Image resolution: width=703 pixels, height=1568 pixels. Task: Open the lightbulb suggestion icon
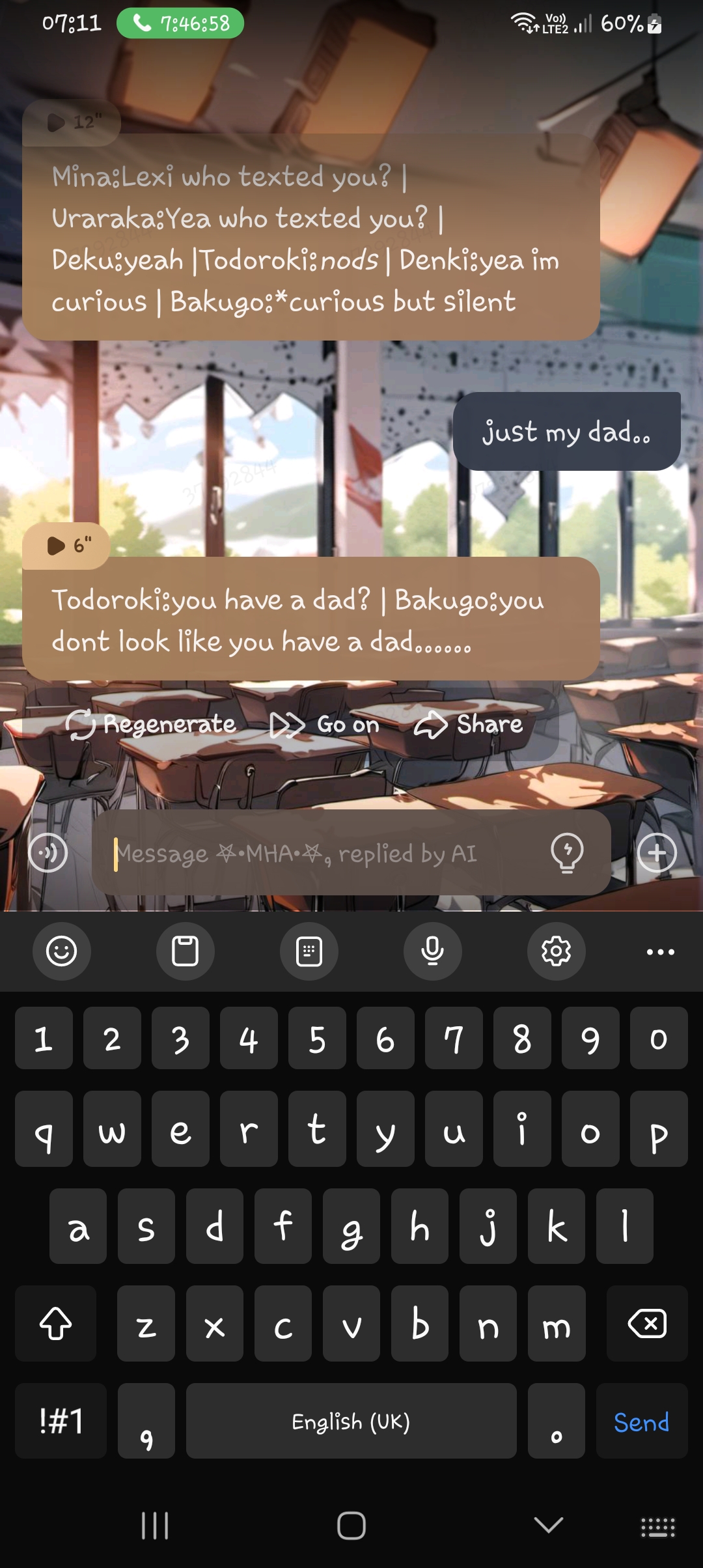[x=567, y=852]
